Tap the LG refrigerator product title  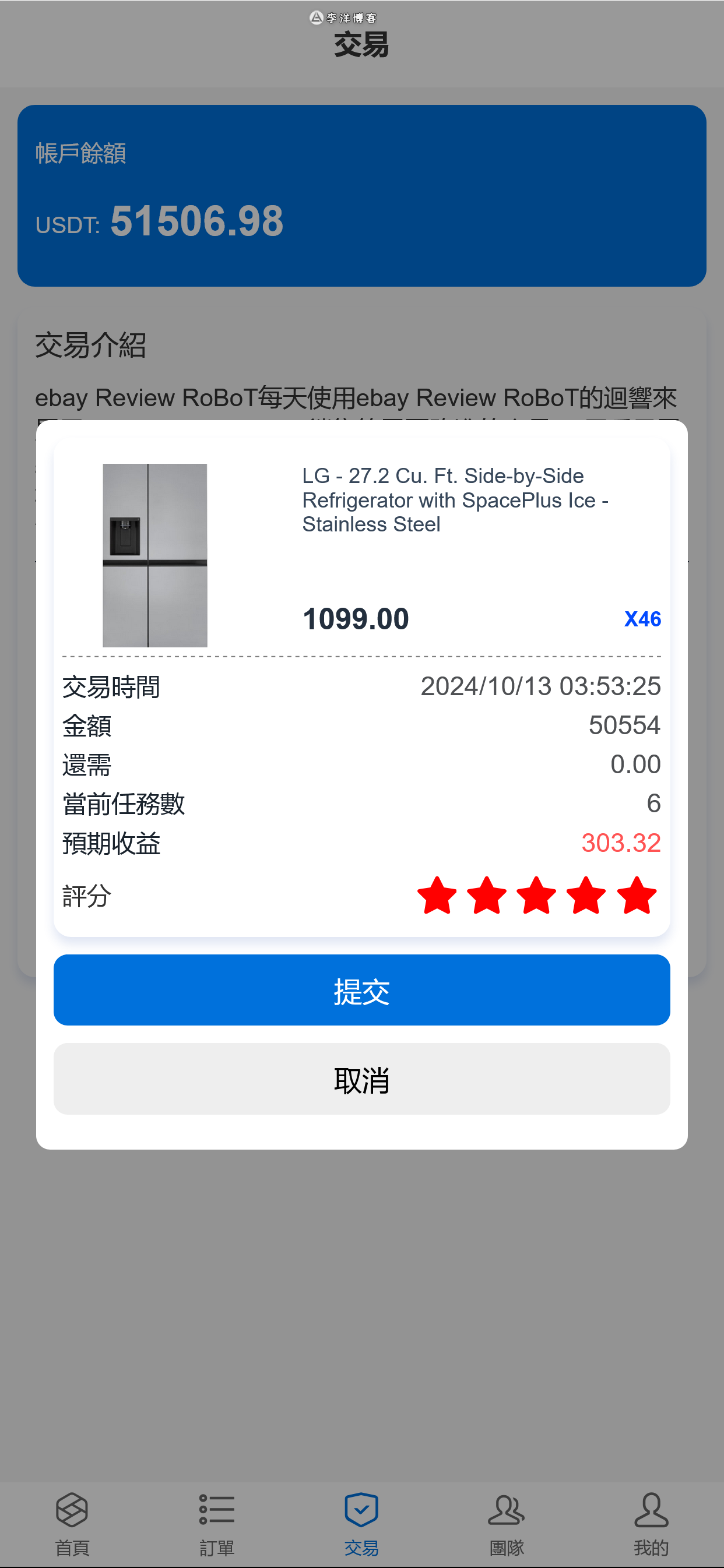click(456, 499)
